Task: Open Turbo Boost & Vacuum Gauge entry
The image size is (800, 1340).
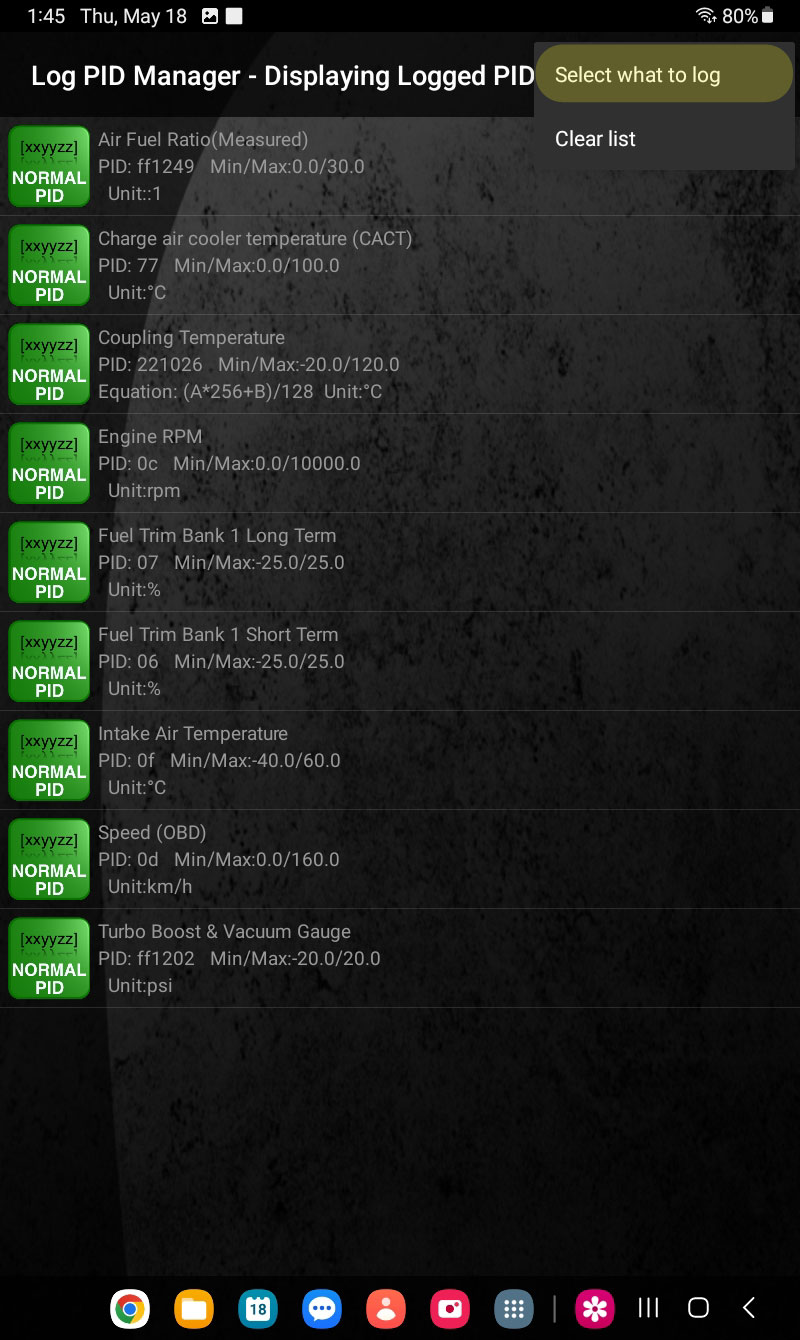Action: (400, 958)
